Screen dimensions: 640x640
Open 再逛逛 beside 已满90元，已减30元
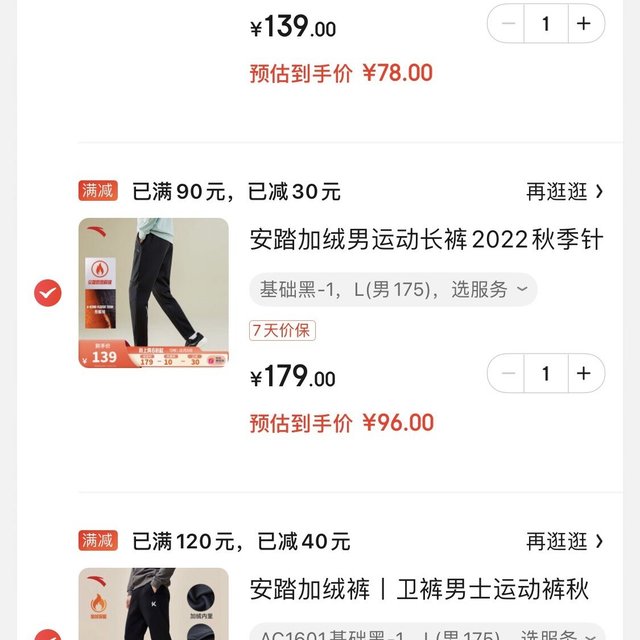click(x=565, y=191)
